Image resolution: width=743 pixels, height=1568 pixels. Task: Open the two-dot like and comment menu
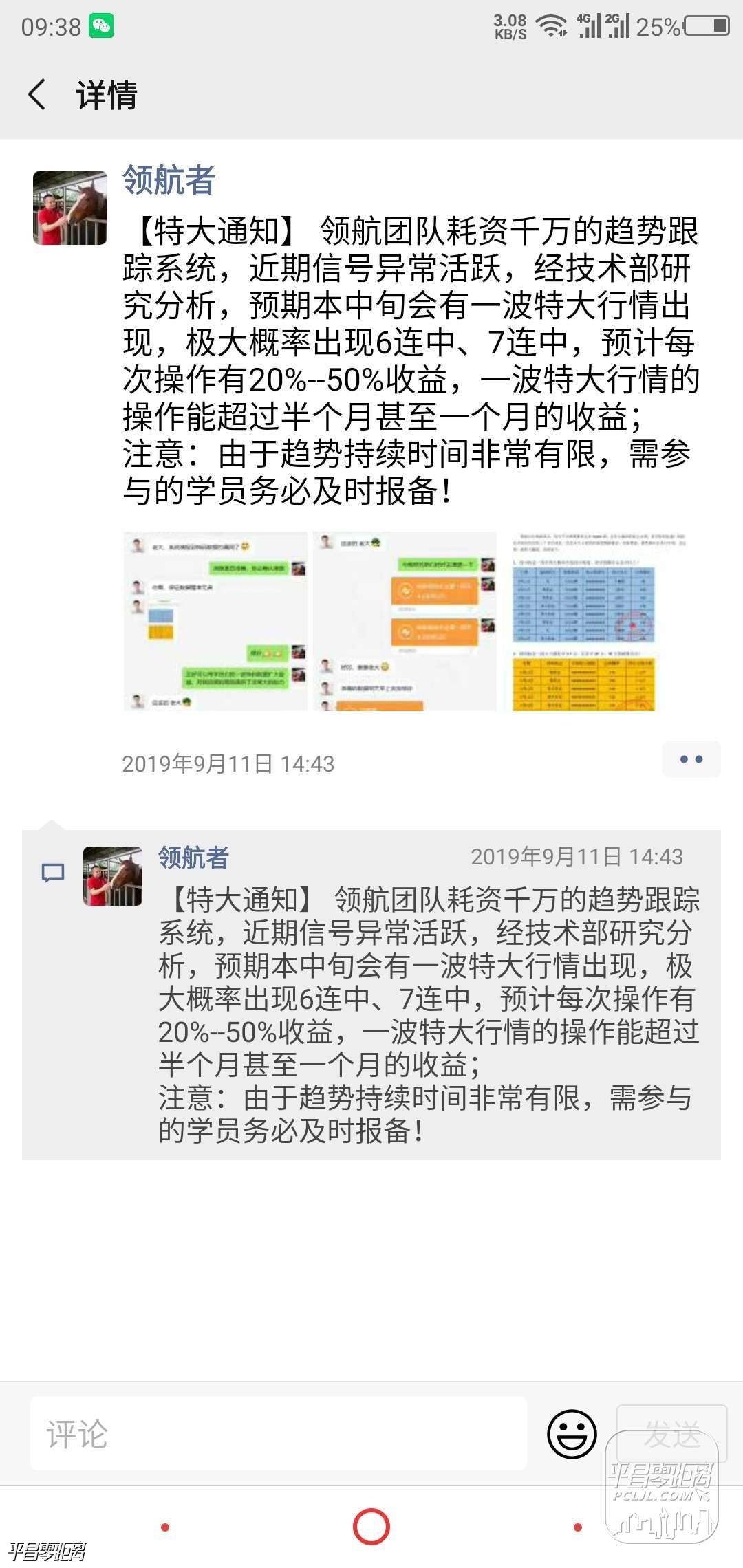pyautogui.click(x=691, y=759)
